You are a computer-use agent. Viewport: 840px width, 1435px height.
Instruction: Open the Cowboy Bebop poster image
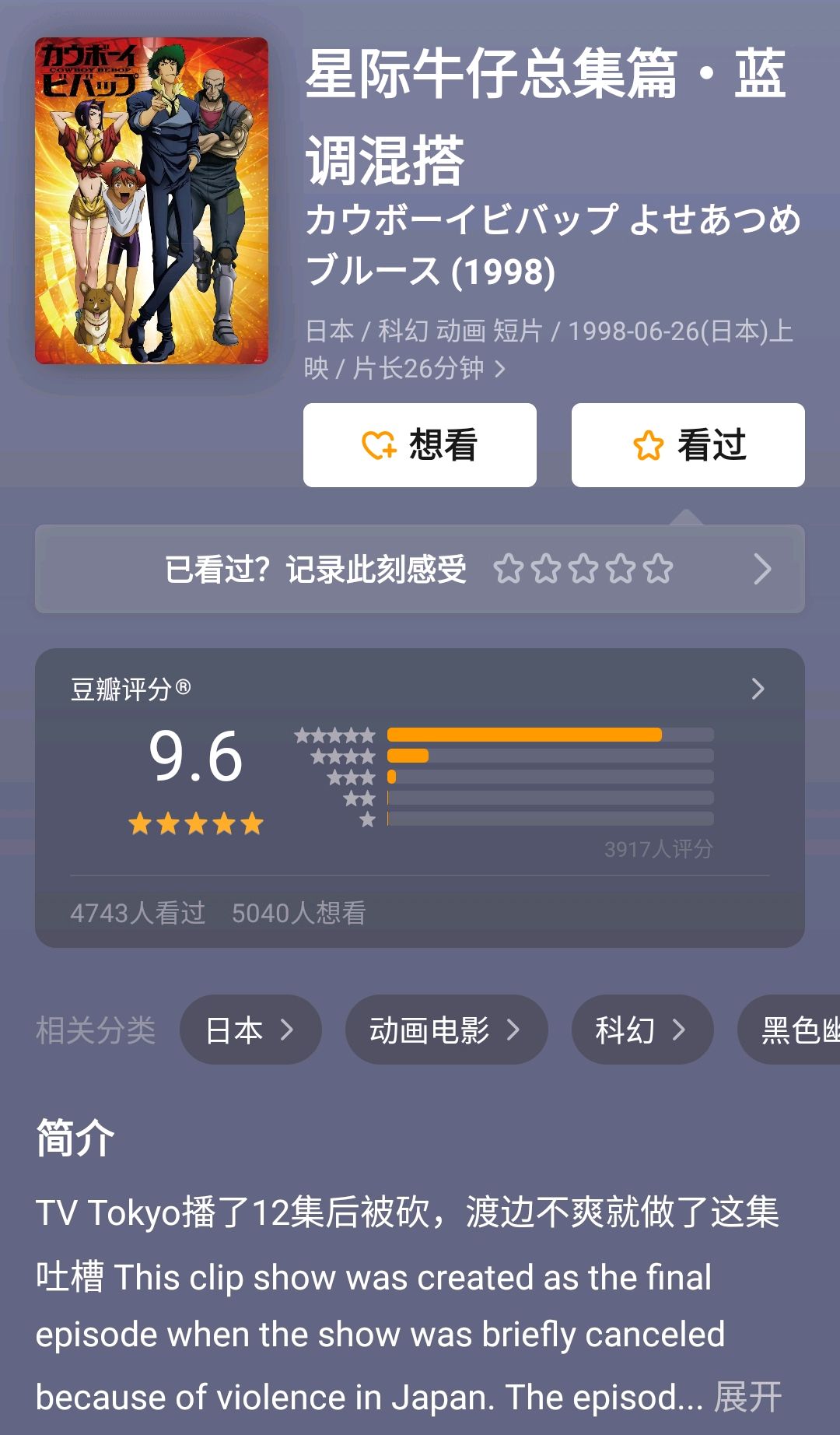tap(152, 201)
